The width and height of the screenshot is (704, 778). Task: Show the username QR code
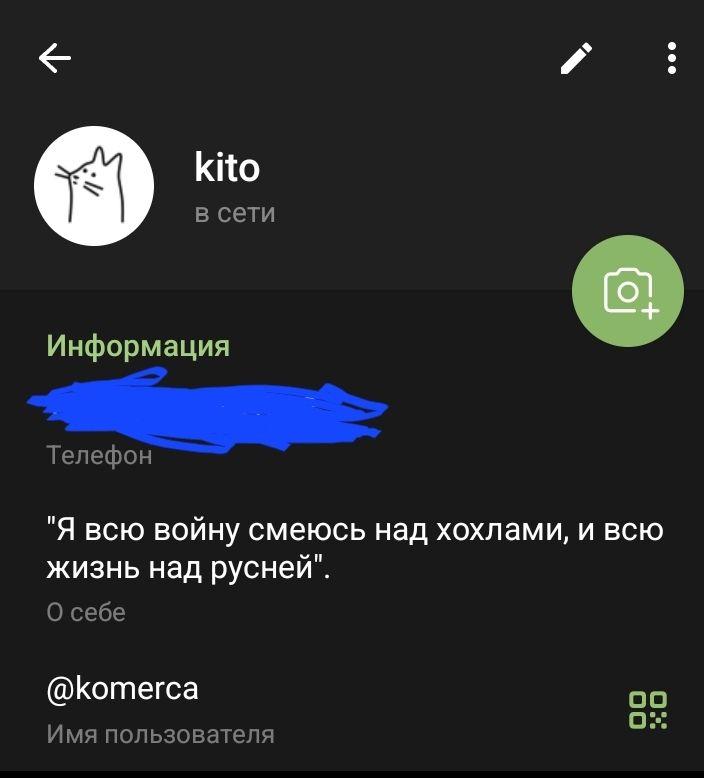tap(647, 710)
